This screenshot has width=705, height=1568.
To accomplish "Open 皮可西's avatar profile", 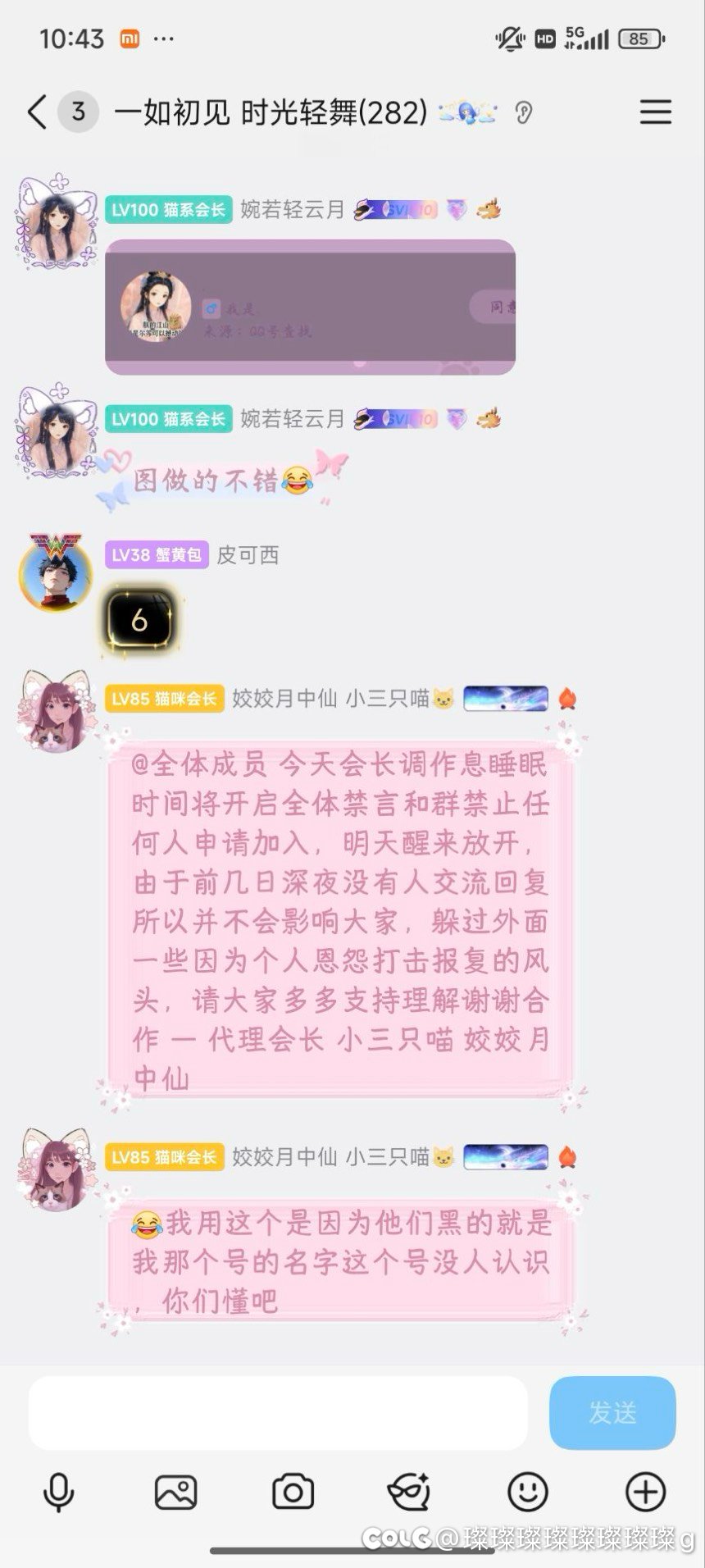I will coord(55,573).
